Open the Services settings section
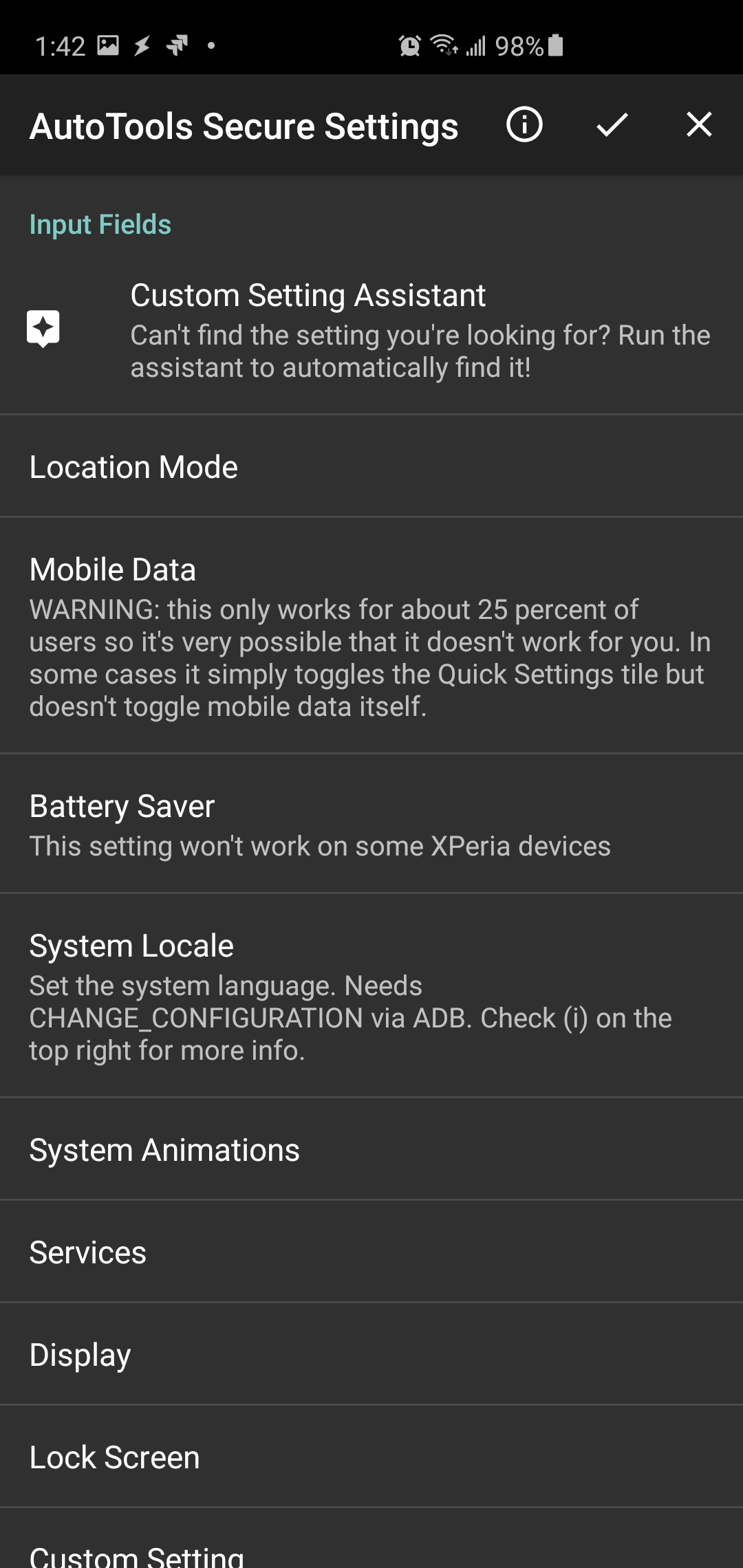The height and width of the screenshot is (1568, 743). tap(371, 1252)
